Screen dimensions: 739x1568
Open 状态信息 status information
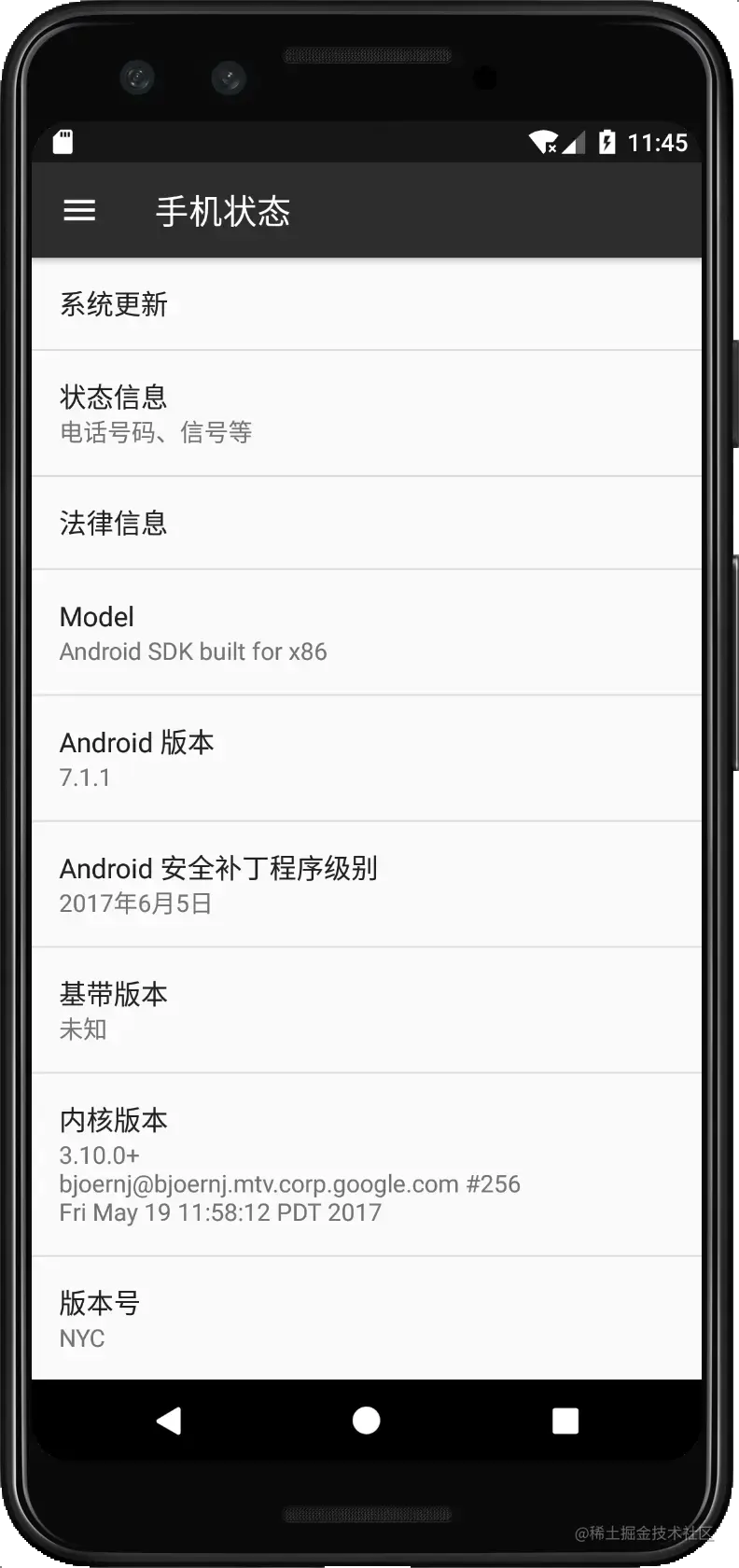[x=366, y=413]
